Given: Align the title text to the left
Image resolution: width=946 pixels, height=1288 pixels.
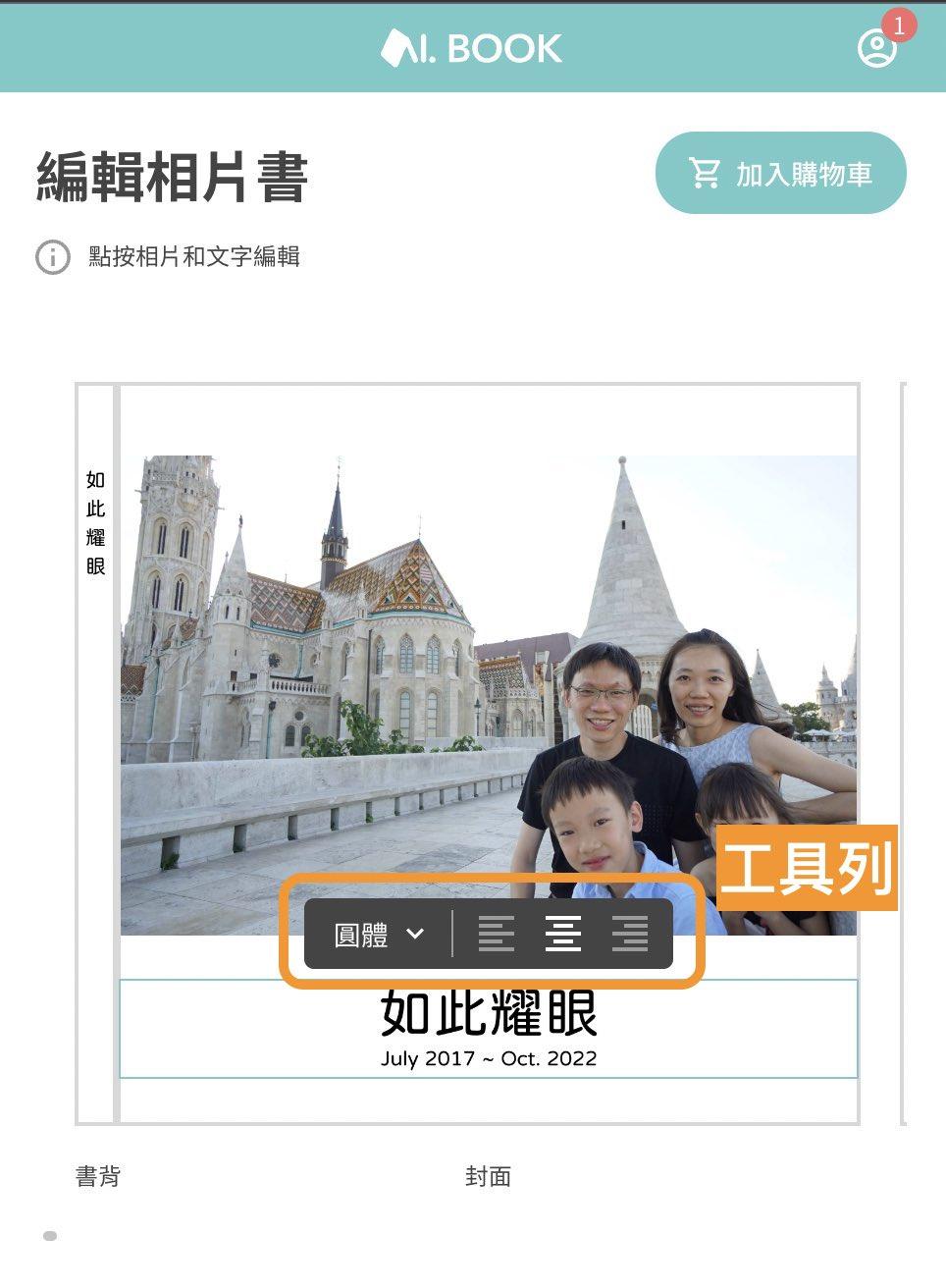Looking at the screenshot, I should [x=497, y=934].
